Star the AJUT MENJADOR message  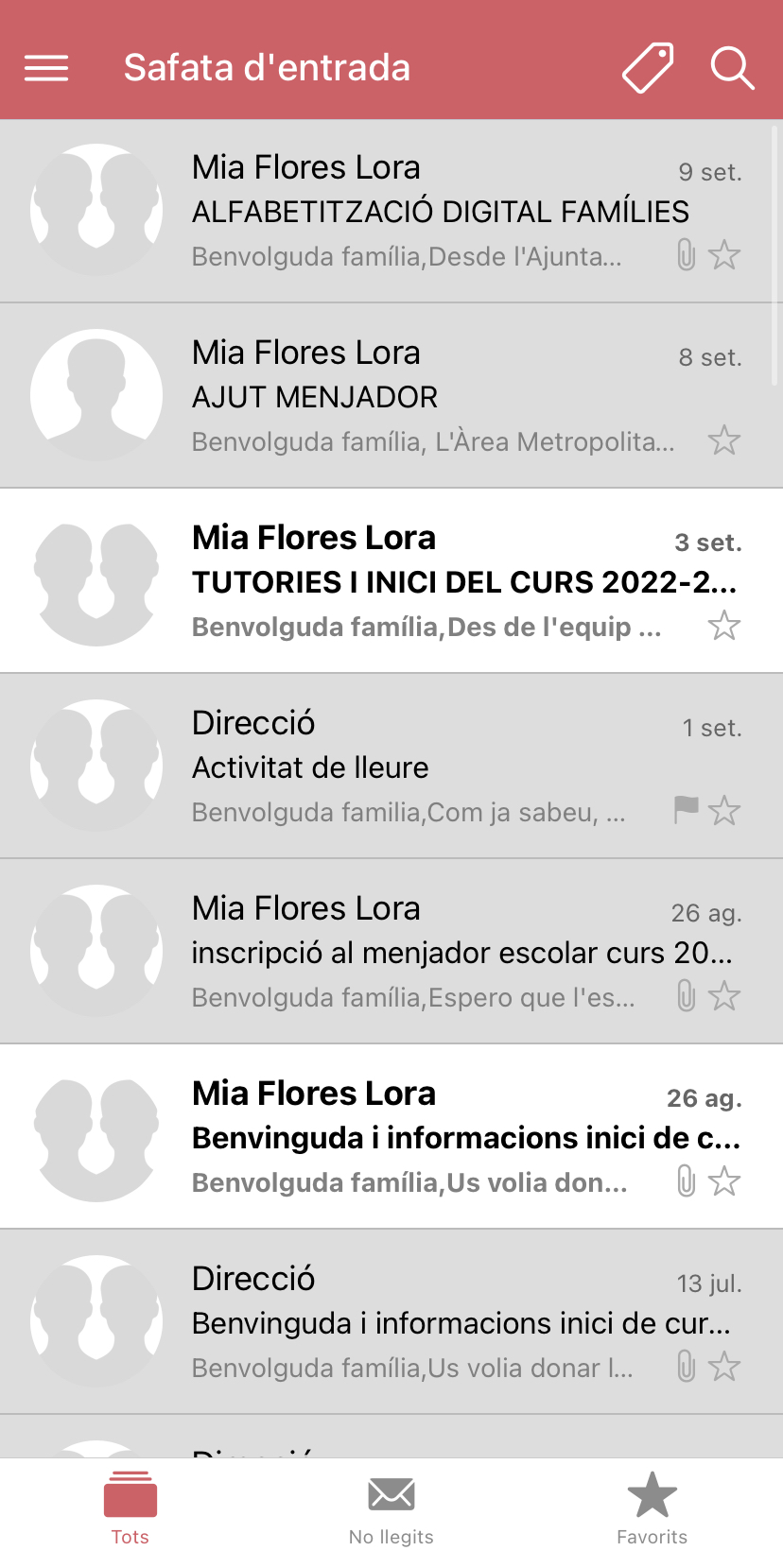click(724, 440)
